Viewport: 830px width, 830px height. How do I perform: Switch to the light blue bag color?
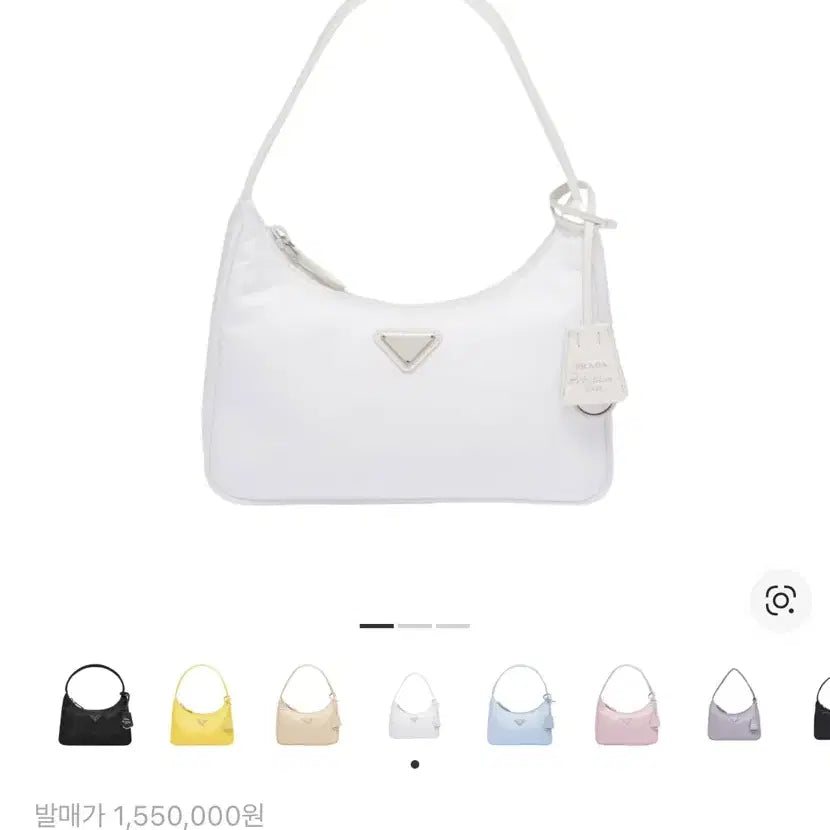click(x=521, y=703)
